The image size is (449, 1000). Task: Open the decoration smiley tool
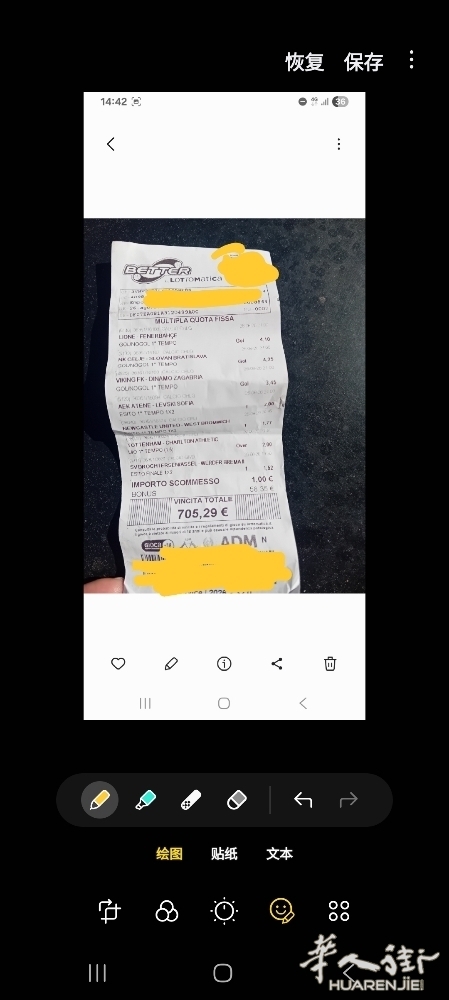pos(282,911)
